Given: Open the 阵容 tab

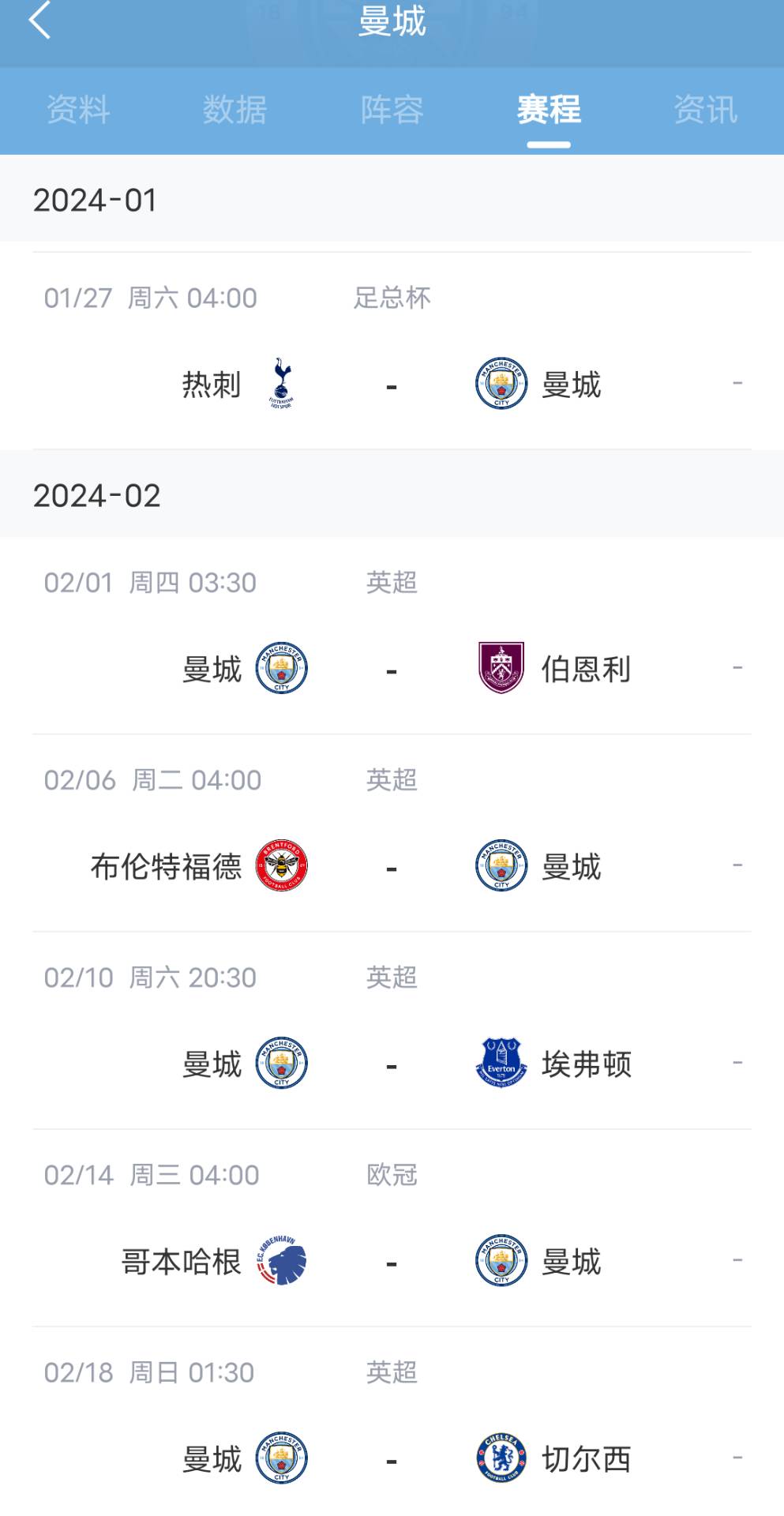Looking at the screenshot, I should (392, 110).
